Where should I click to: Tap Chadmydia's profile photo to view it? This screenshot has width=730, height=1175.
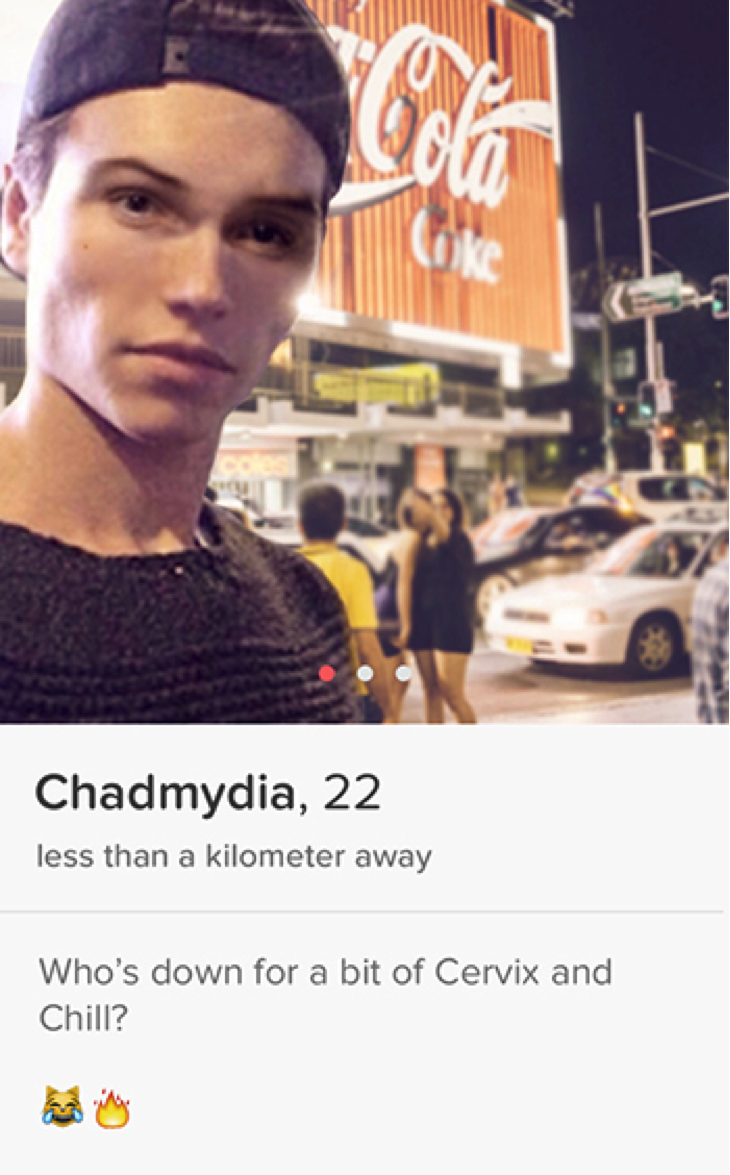(x=365, y=362)
